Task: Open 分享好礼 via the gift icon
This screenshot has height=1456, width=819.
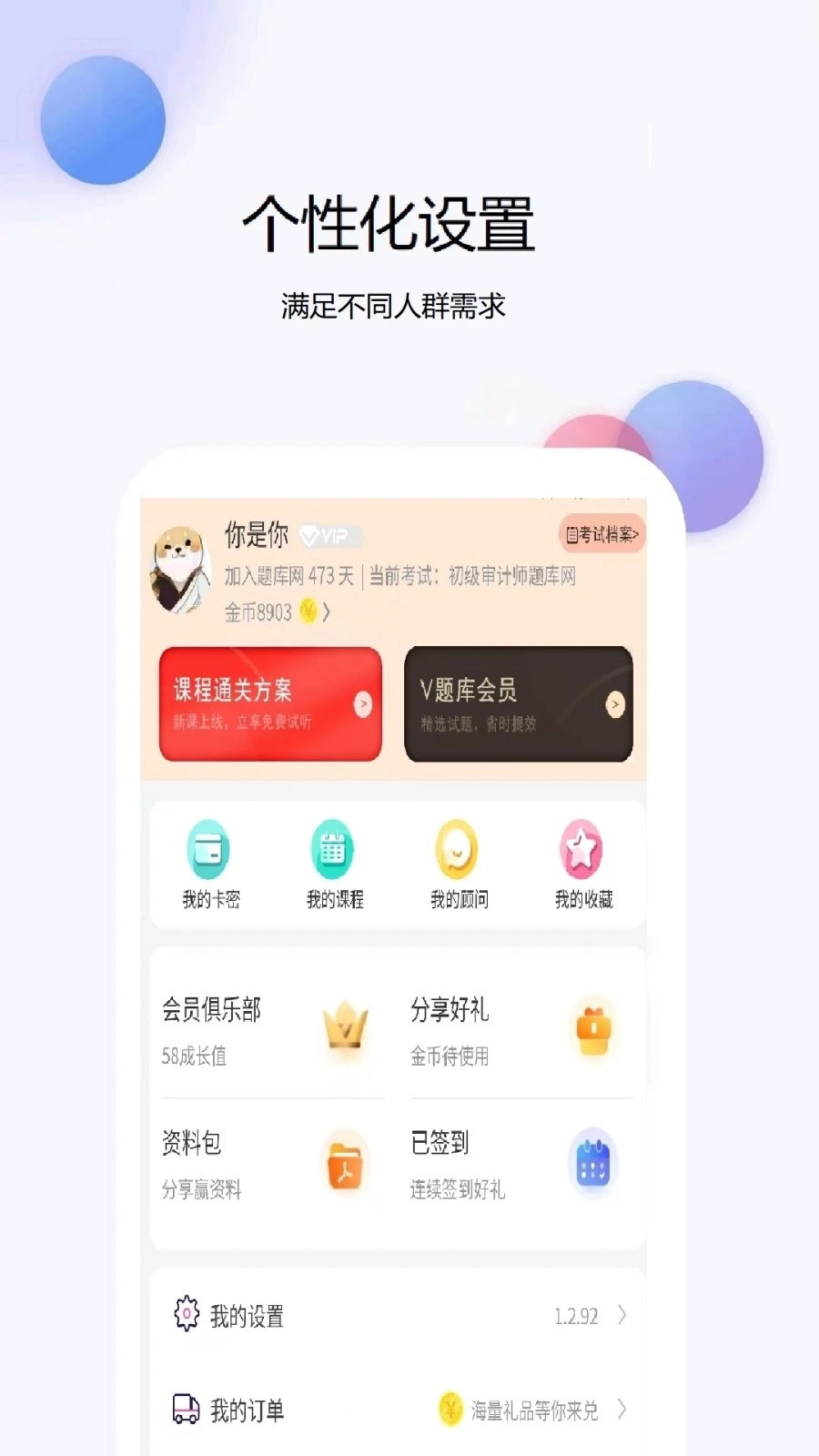Action: coord(593,1029)
